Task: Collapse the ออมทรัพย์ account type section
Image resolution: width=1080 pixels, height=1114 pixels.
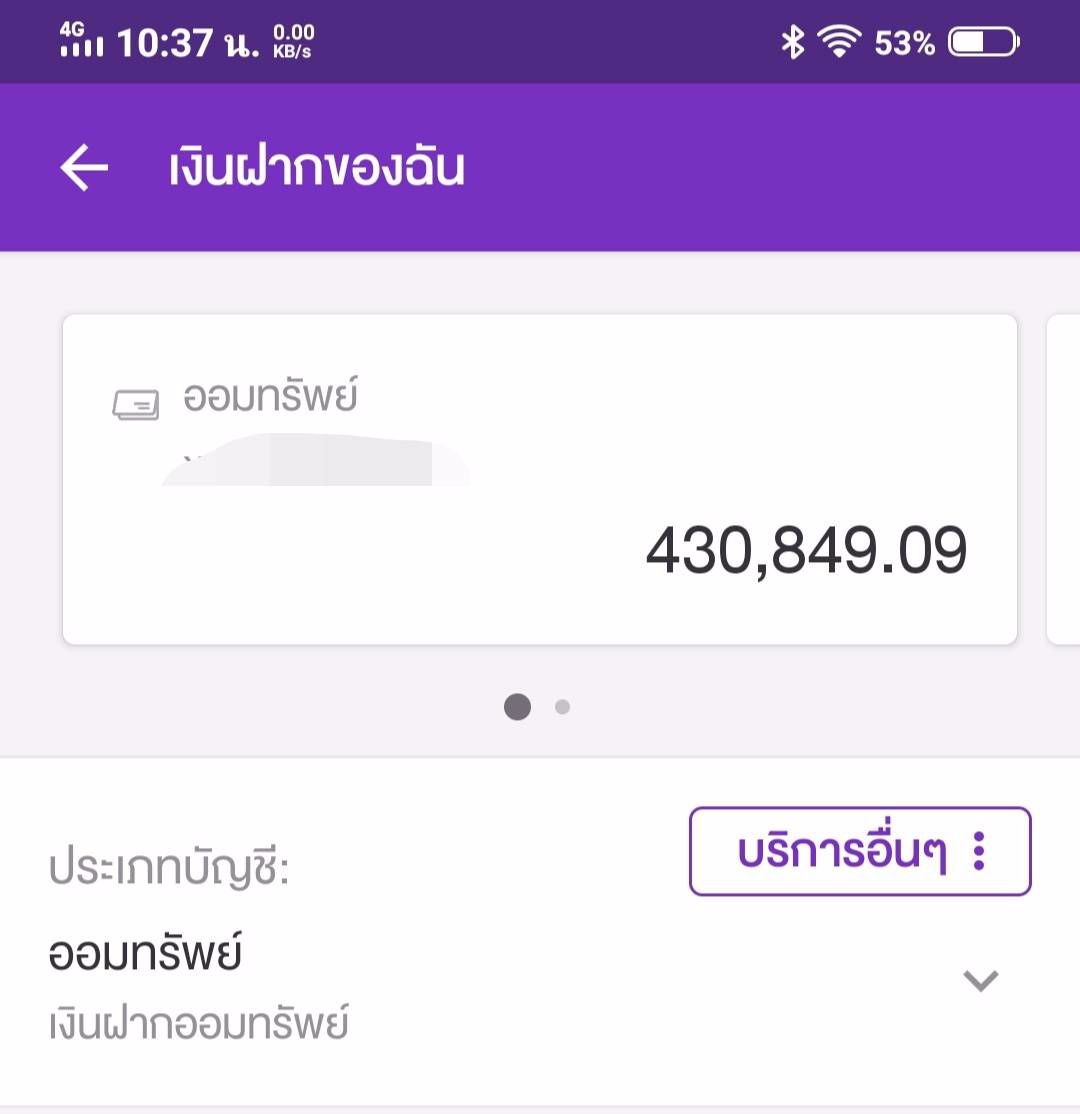Action: [145, 952]
